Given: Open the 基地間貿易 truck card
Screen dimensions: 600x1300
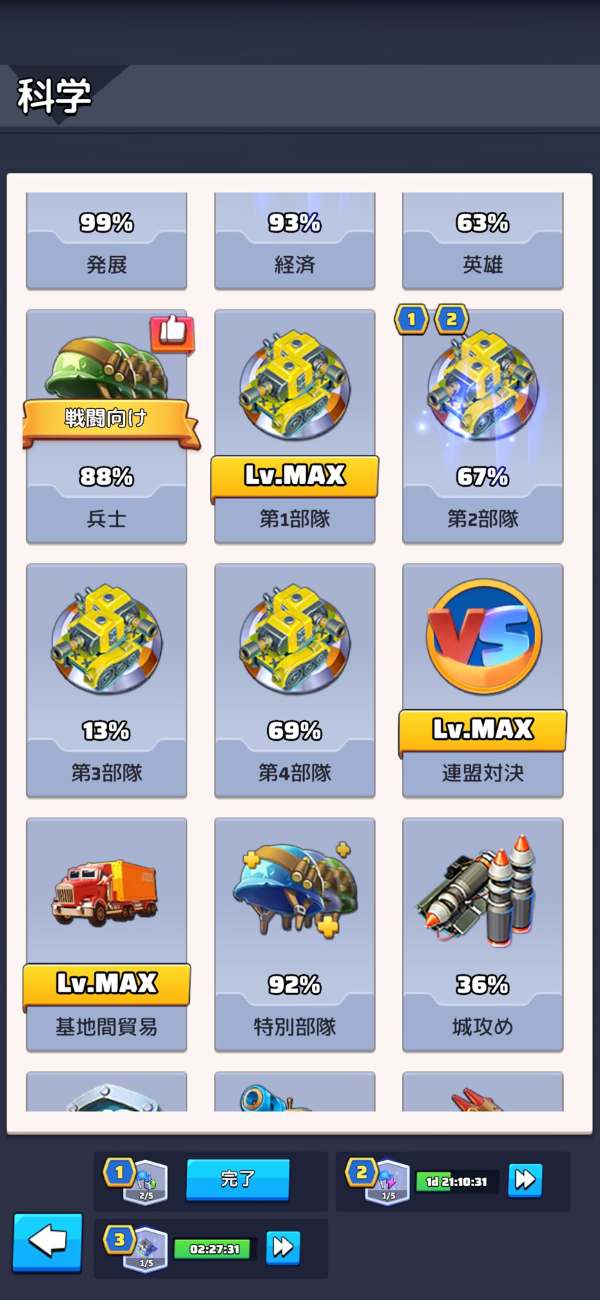Looking at the screenshot, I should pos(106,934).
